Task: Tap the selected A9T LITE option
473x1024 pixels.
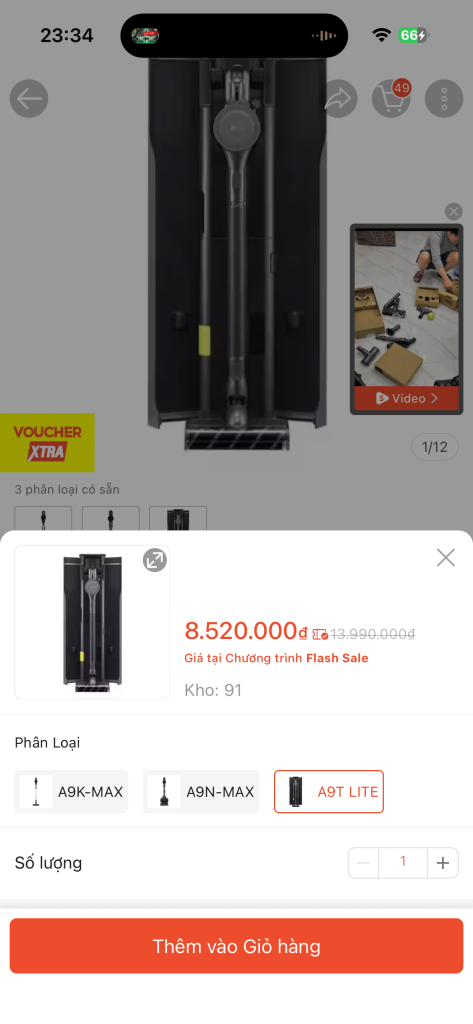Action: (329, 792)
